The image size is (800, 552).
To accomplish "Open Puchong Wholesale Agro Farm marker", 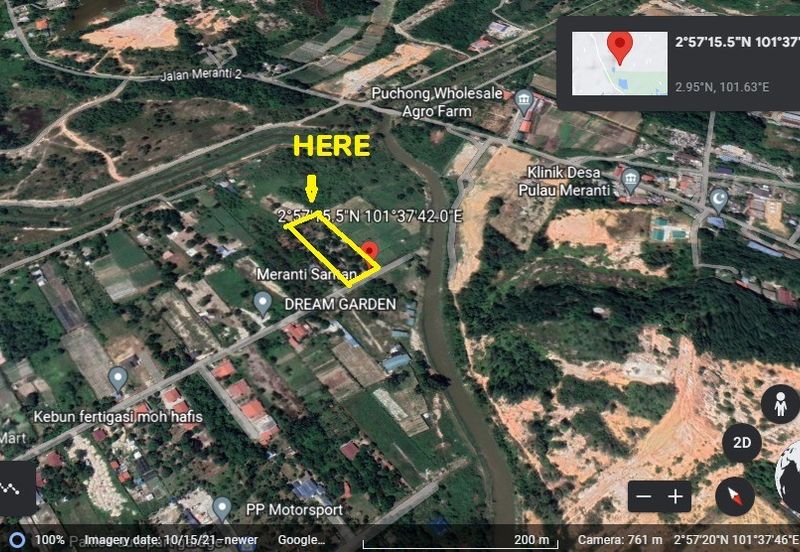I will (523, 99).
